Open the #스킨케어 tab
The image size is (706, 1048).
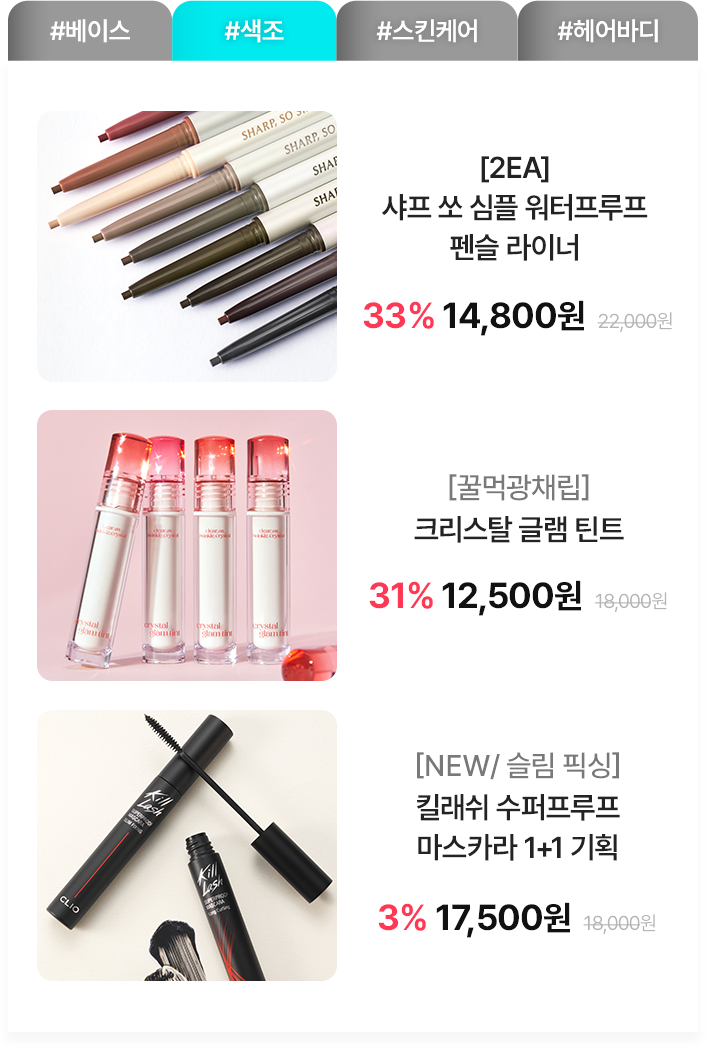(x=427, y=31)
